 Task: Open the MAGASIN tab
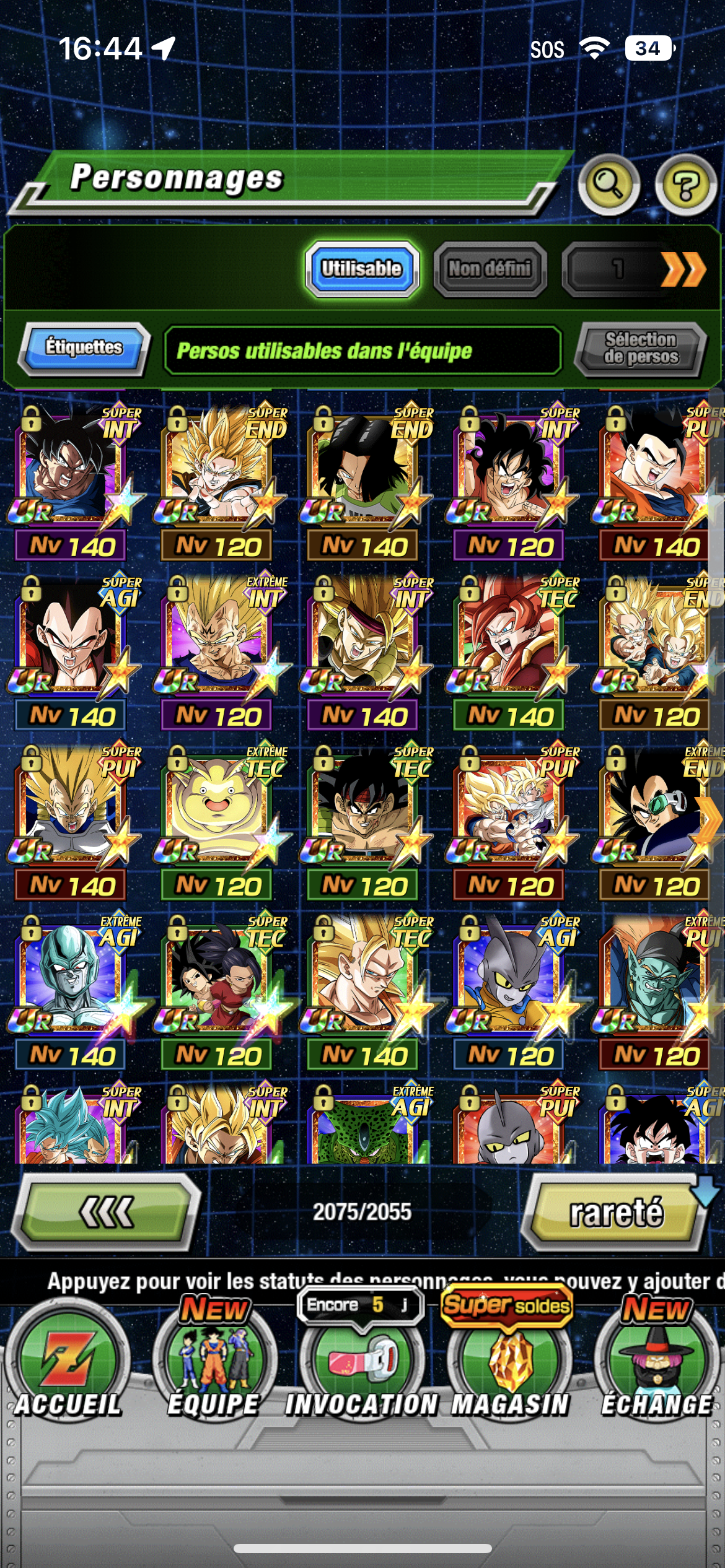(509, 1369)
